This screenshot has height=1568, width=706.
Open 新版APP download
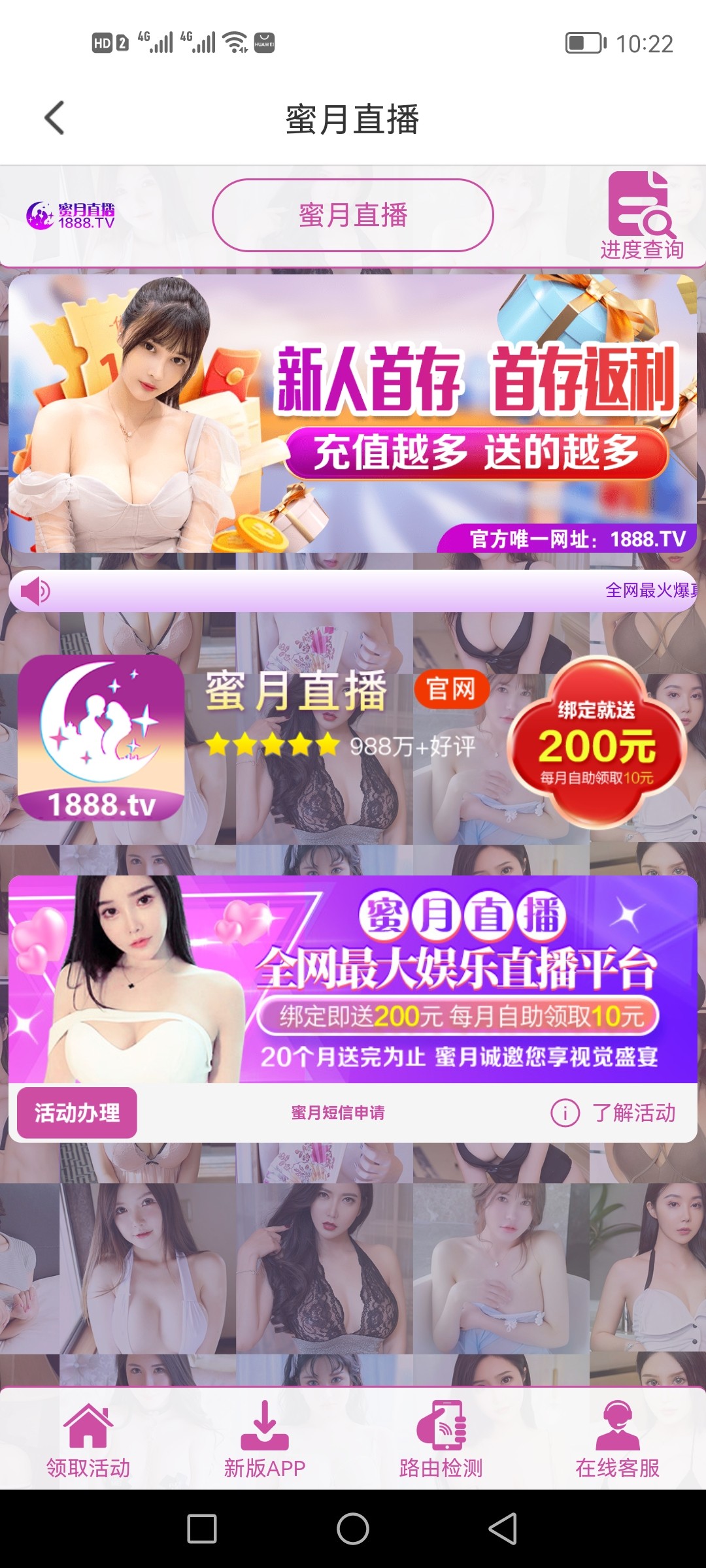[265, 1440]
